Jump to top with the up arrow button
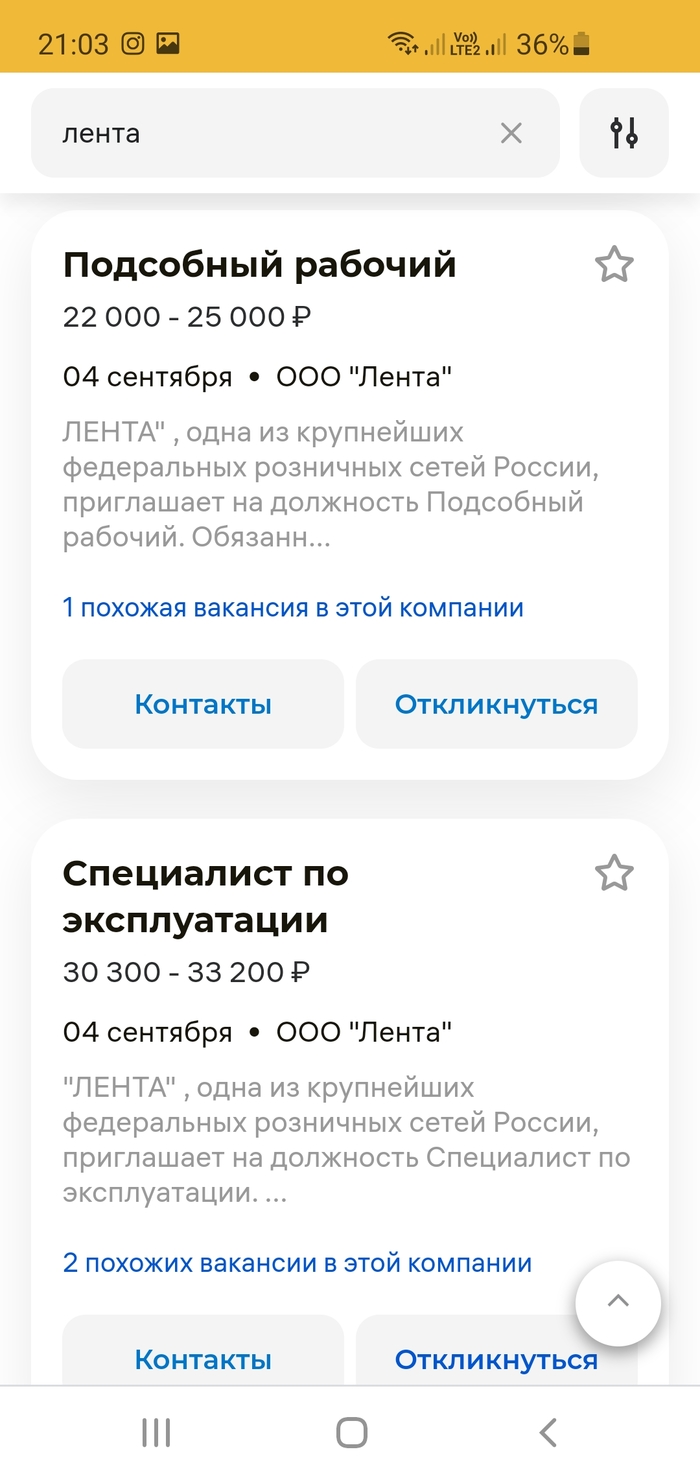 pyautogui.click(x=618, y=1302)
